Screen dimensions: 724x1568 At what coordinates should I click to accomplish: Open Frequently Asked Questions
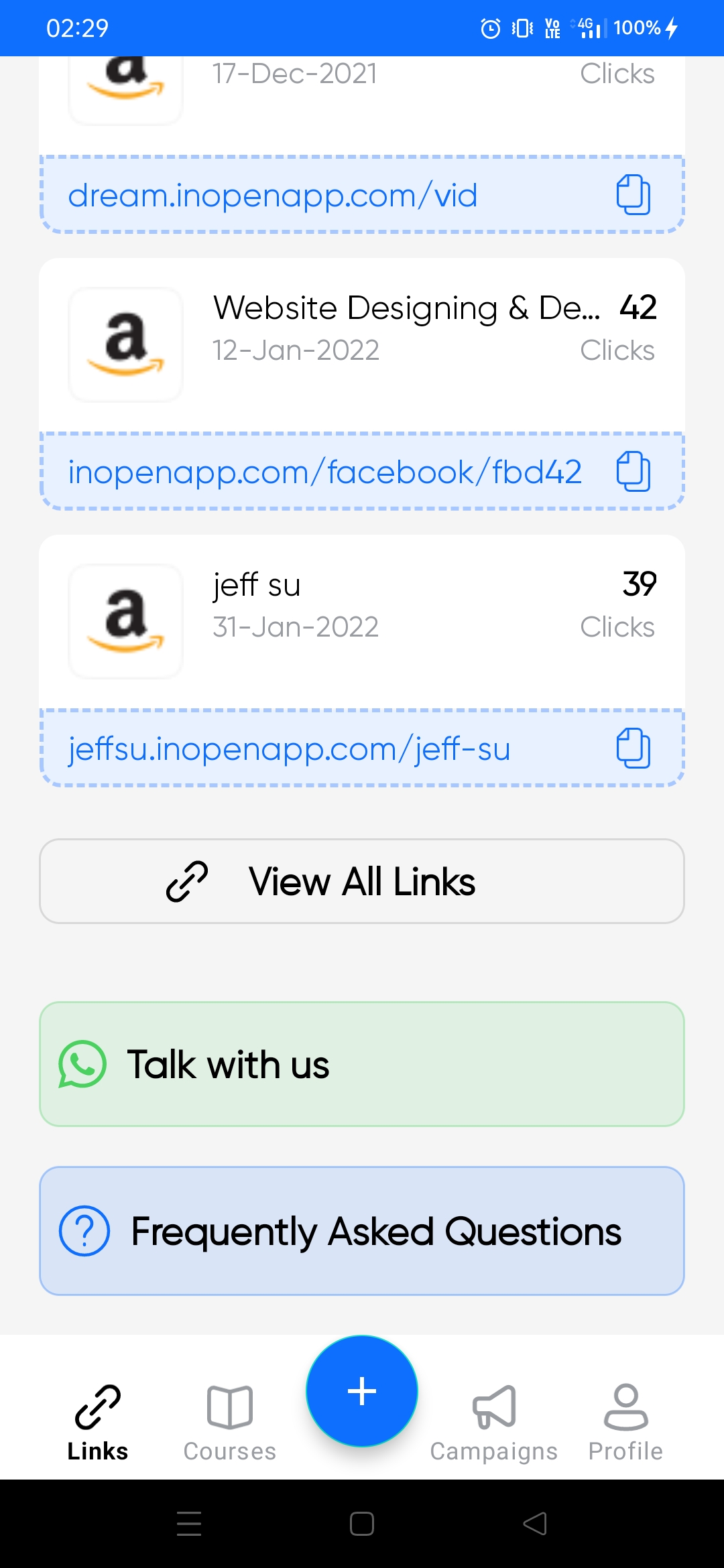point(362,1231)
